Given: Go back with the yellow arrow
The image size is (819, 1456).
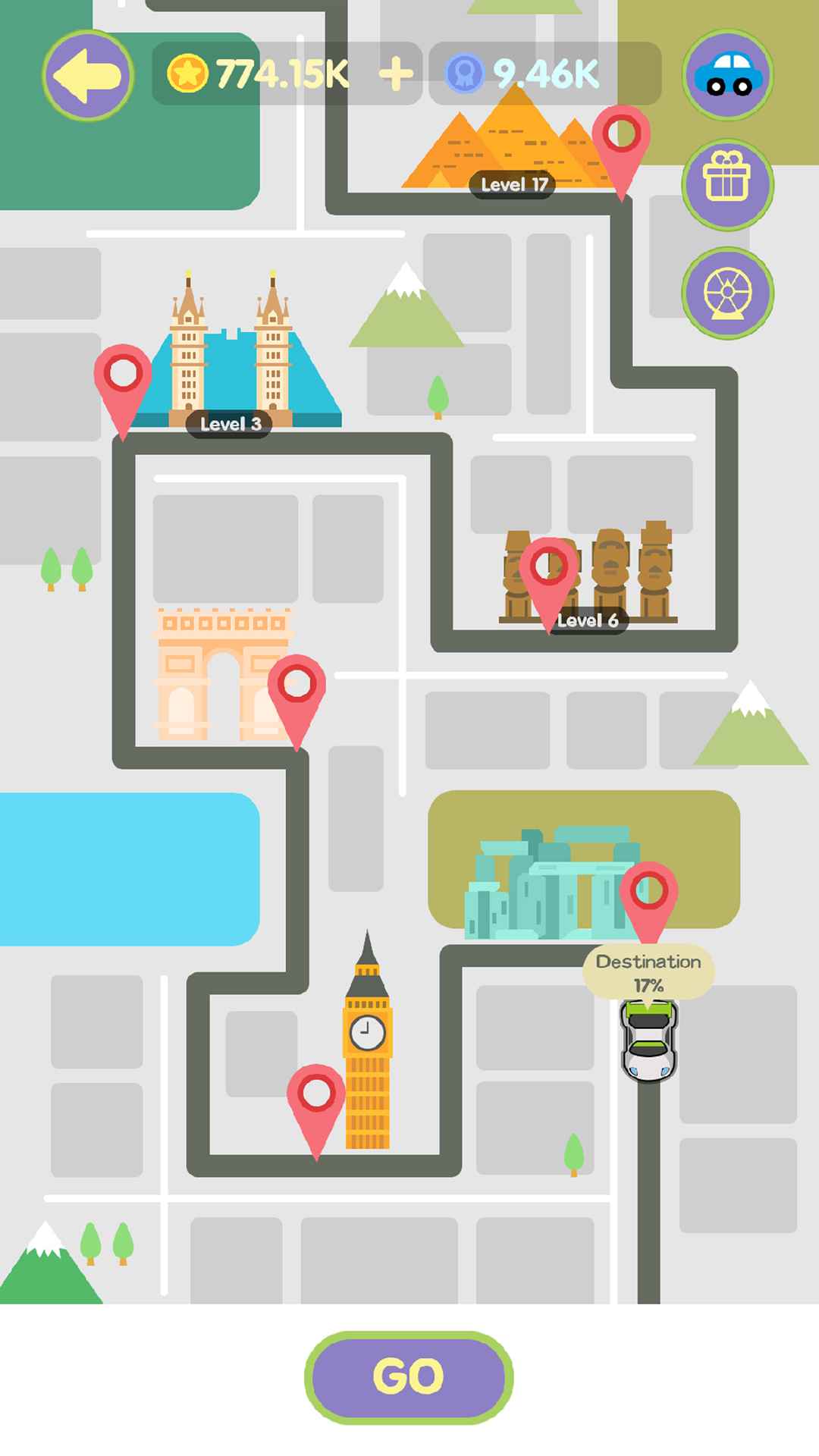Looking at the screenshot, I should point(88,75).
